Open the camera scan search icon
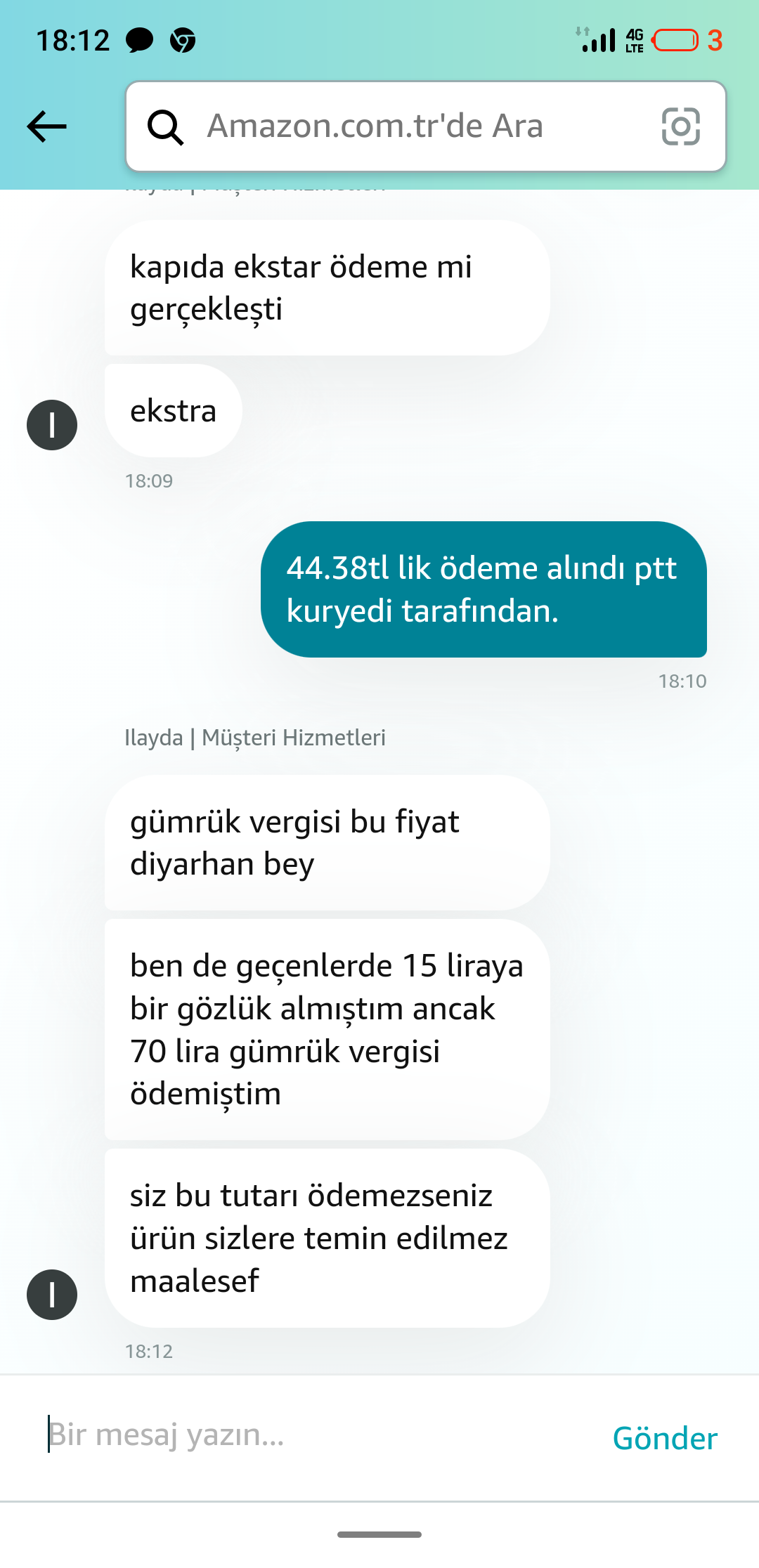 point(680,126)
